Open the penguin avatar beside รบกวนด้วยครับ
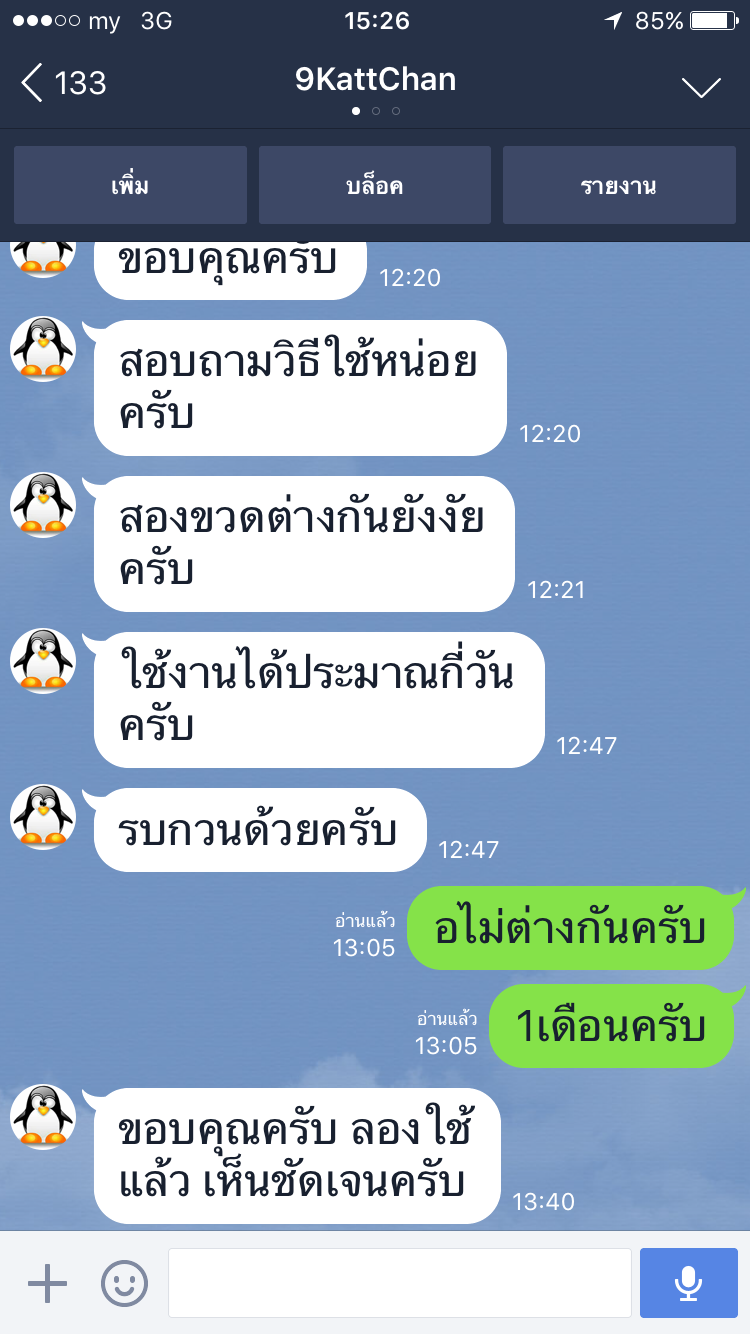750x1334 pixels. pos(43,817)
